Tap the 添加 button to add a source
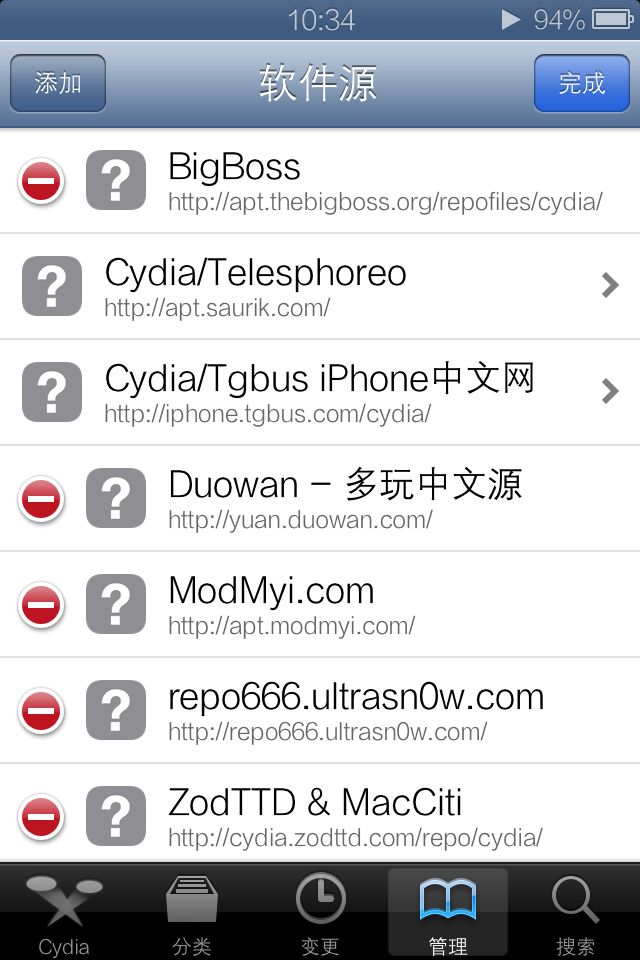 click(58, 83)
